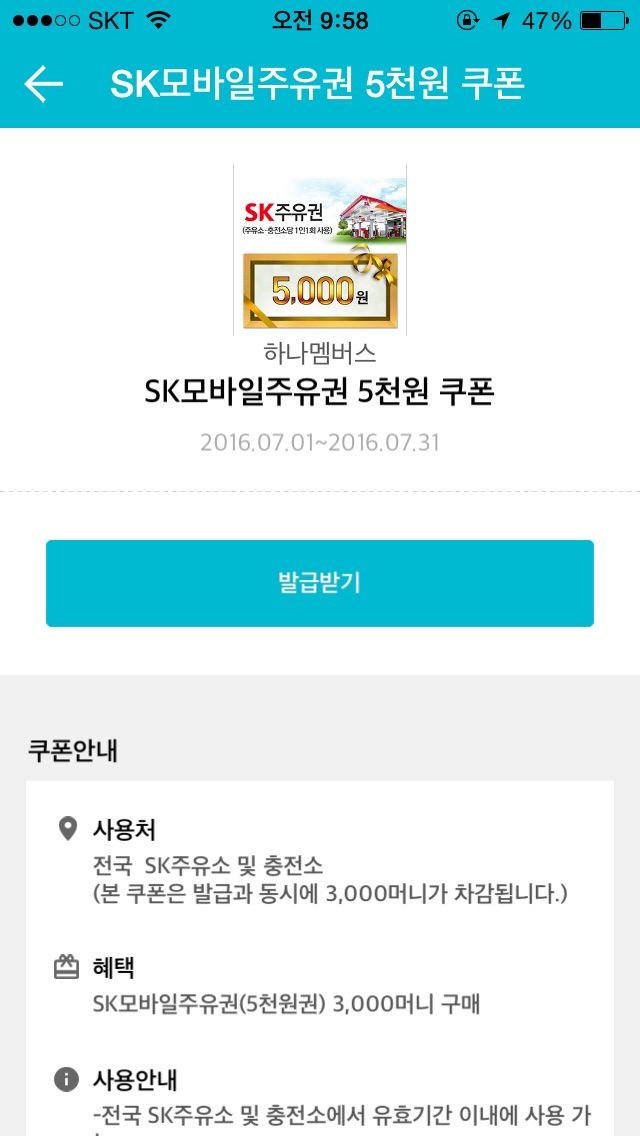
Task: Tap the 발급받기 button to get coupon
Action: click(x=320, y=584)
